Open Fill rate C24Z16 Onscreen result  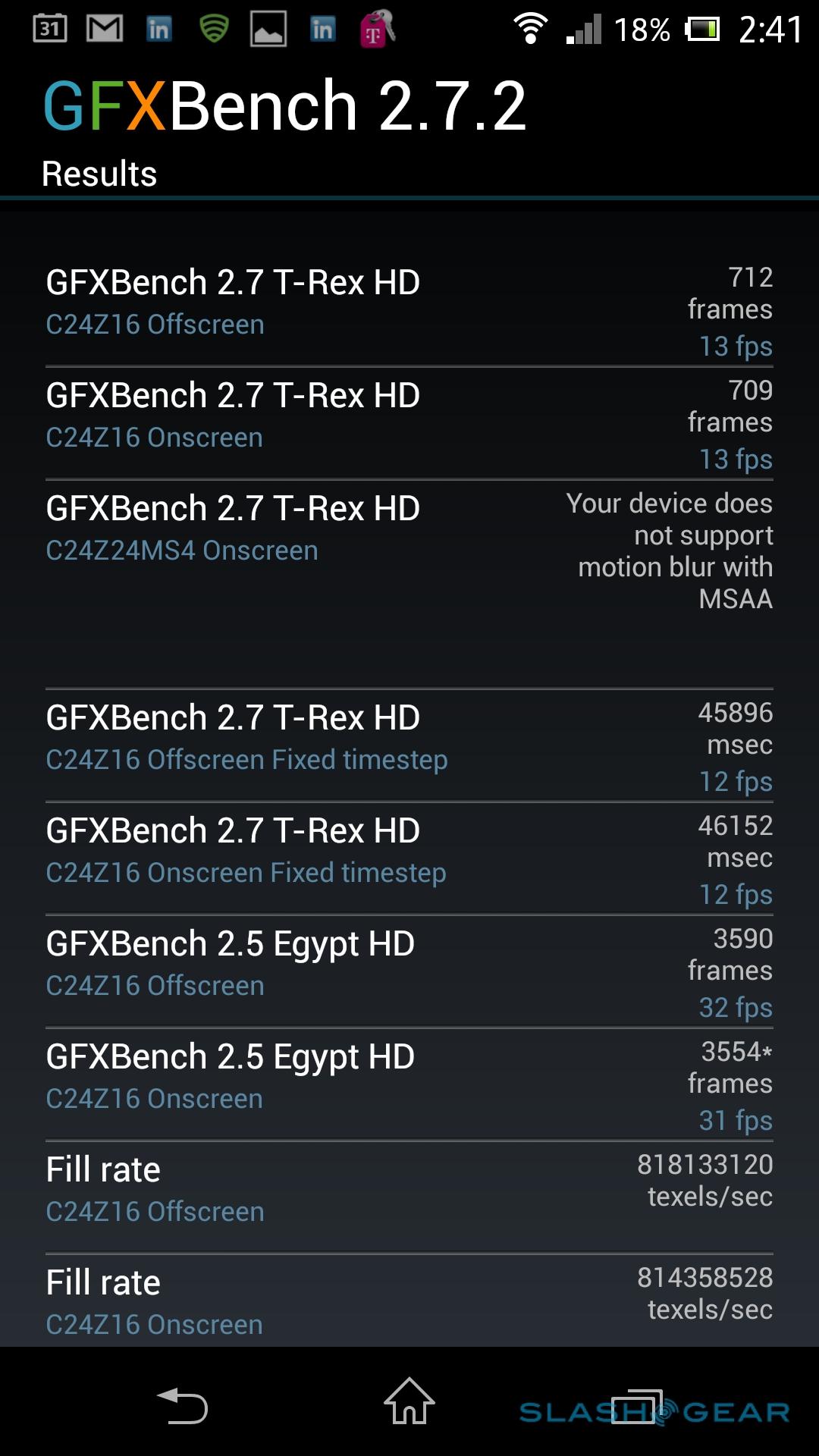(409, 1300)
